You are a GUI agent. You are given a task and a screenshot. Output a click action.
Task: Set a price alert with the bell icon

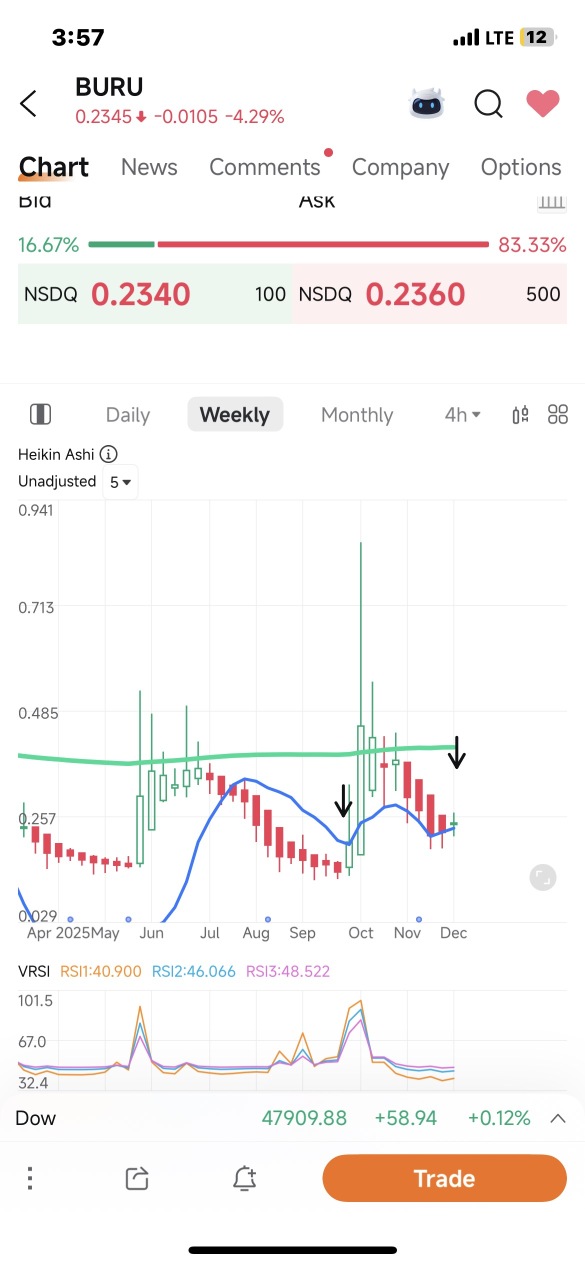pyautogui.click(x=244, y=1178)
